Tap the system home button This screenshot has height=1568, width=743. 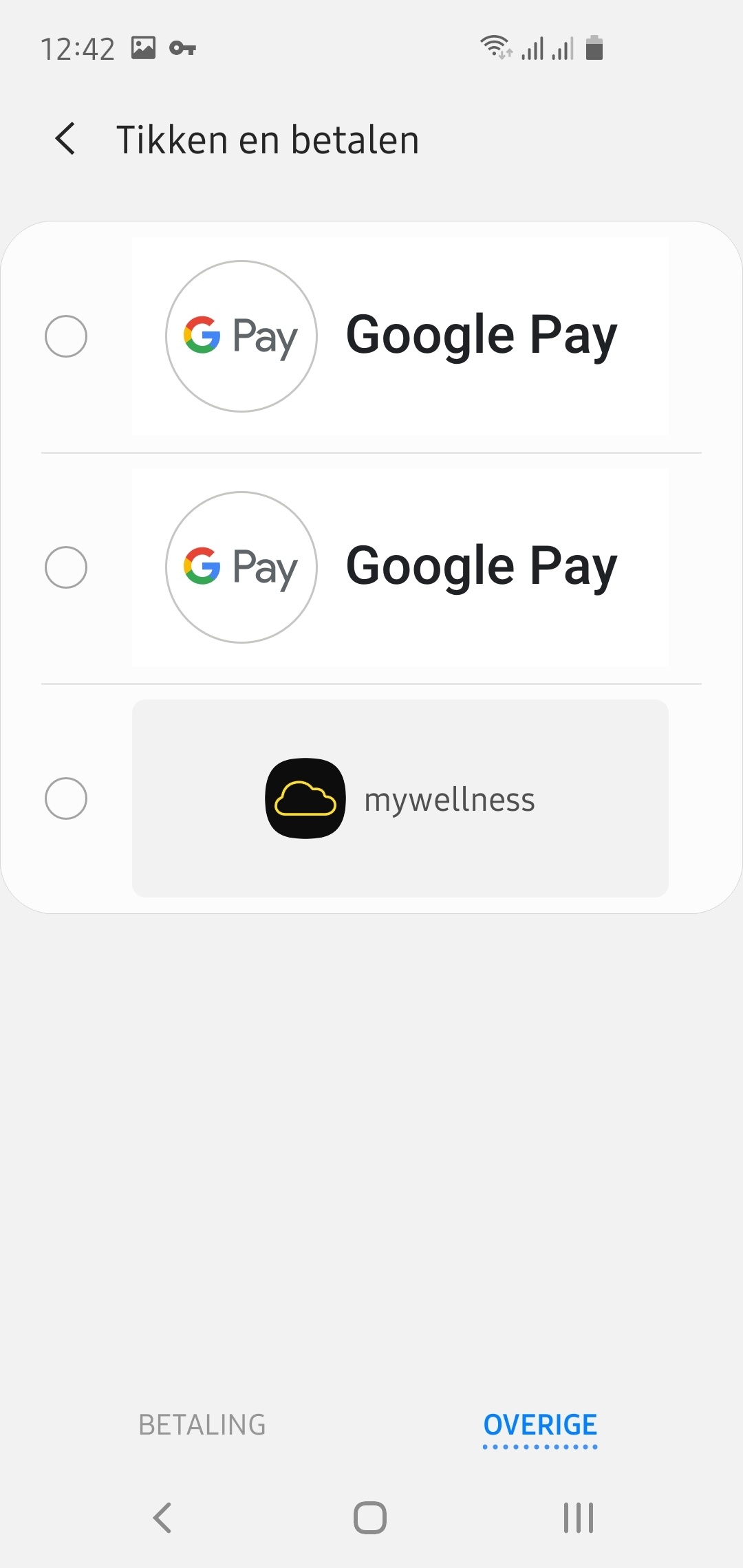[x=370, y=1518]
